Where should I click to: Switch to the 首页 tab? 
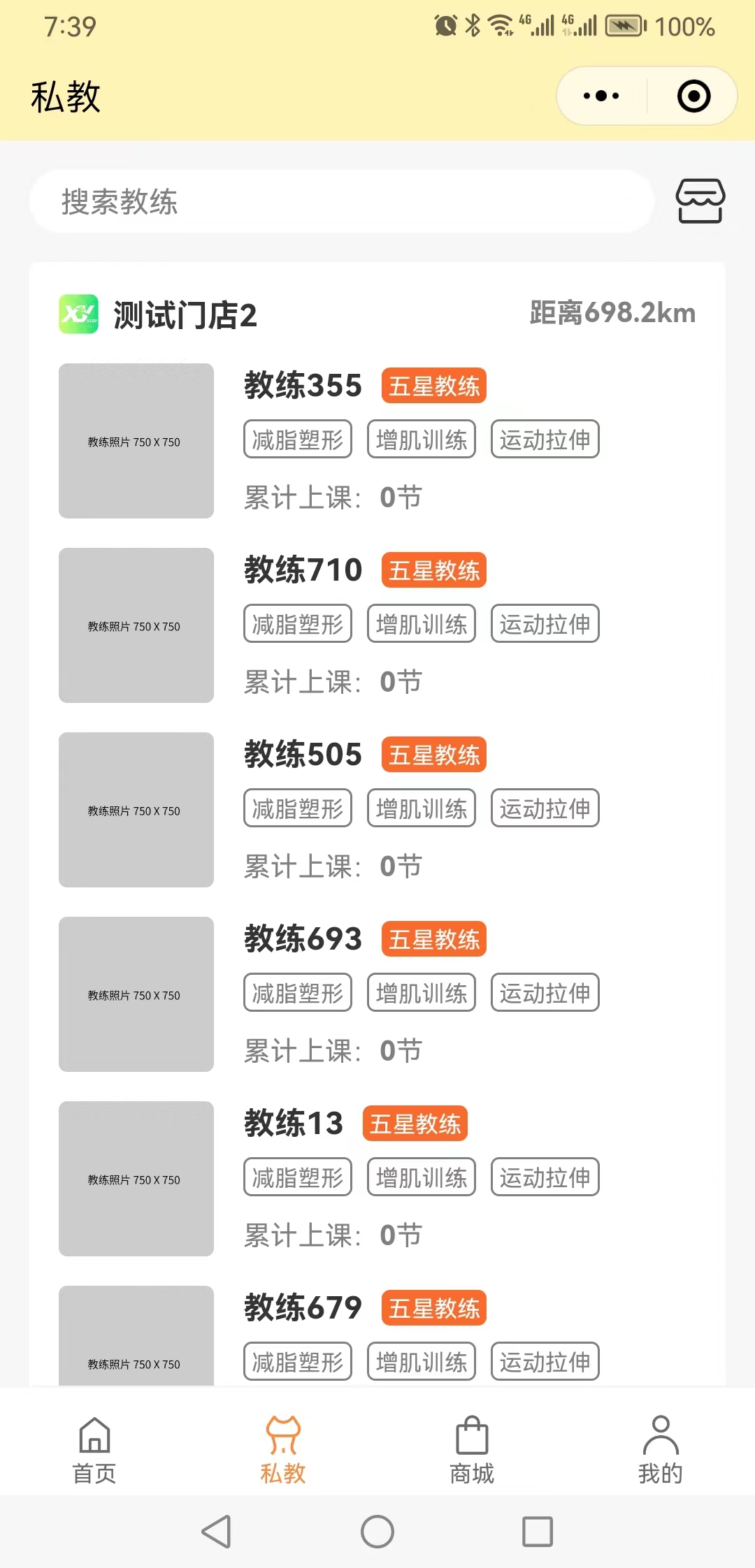pos(94,1449)
